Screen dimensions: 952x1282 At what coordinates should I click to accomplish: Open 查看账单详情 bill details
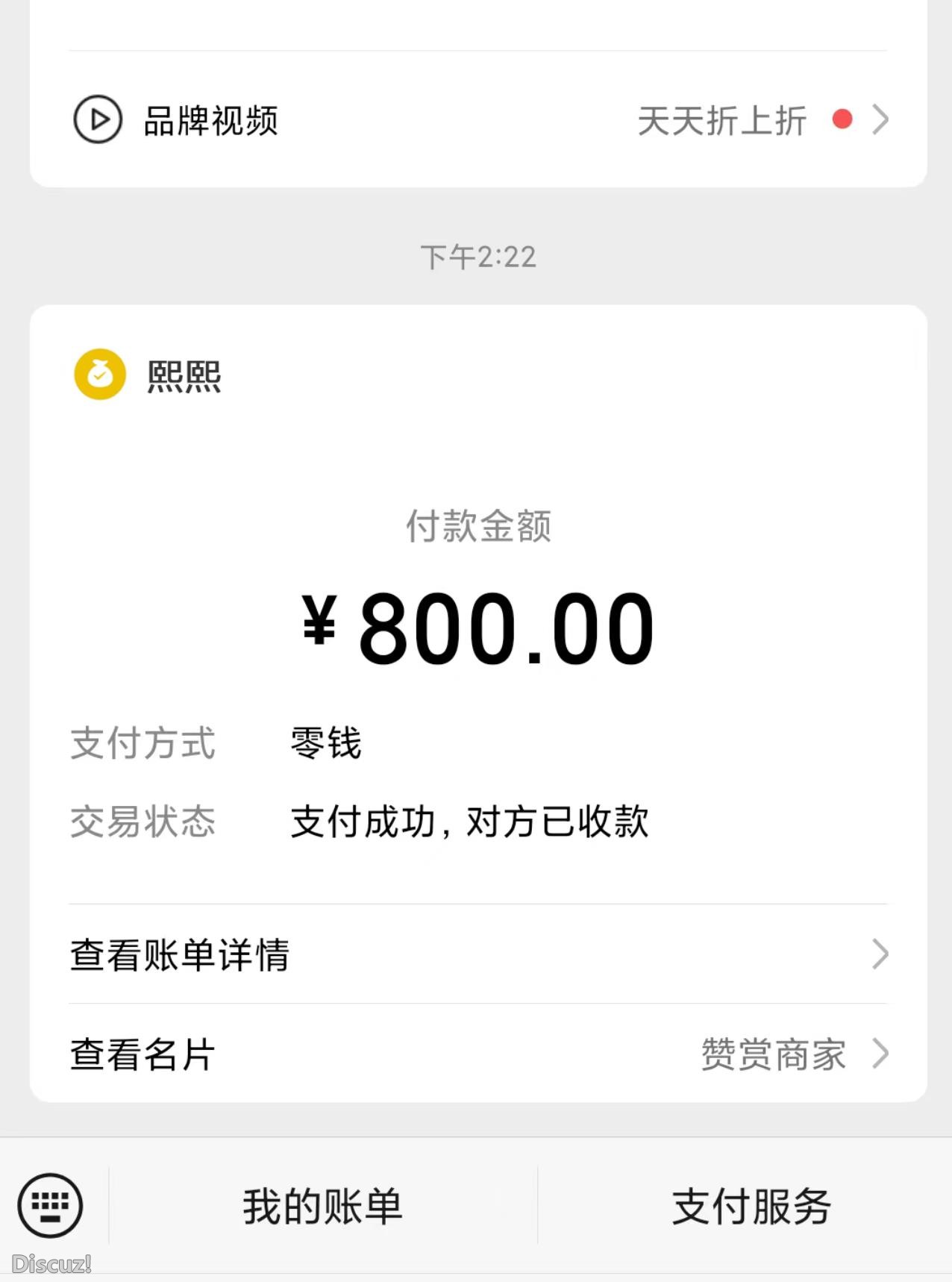[x=477, y=954]
